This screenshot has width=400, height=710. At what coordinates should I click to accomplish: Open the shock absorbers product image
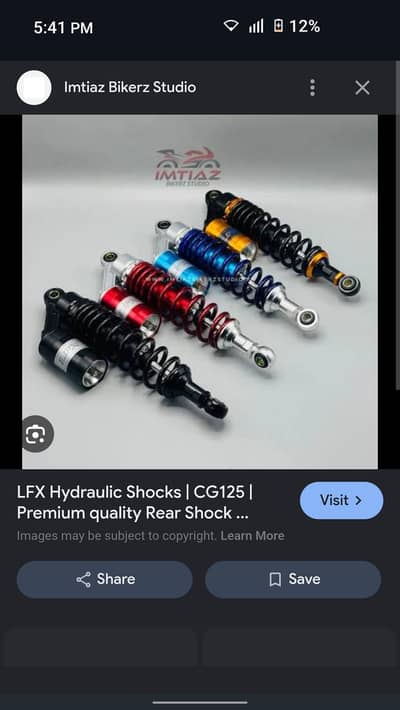click(x=200, y=292)
